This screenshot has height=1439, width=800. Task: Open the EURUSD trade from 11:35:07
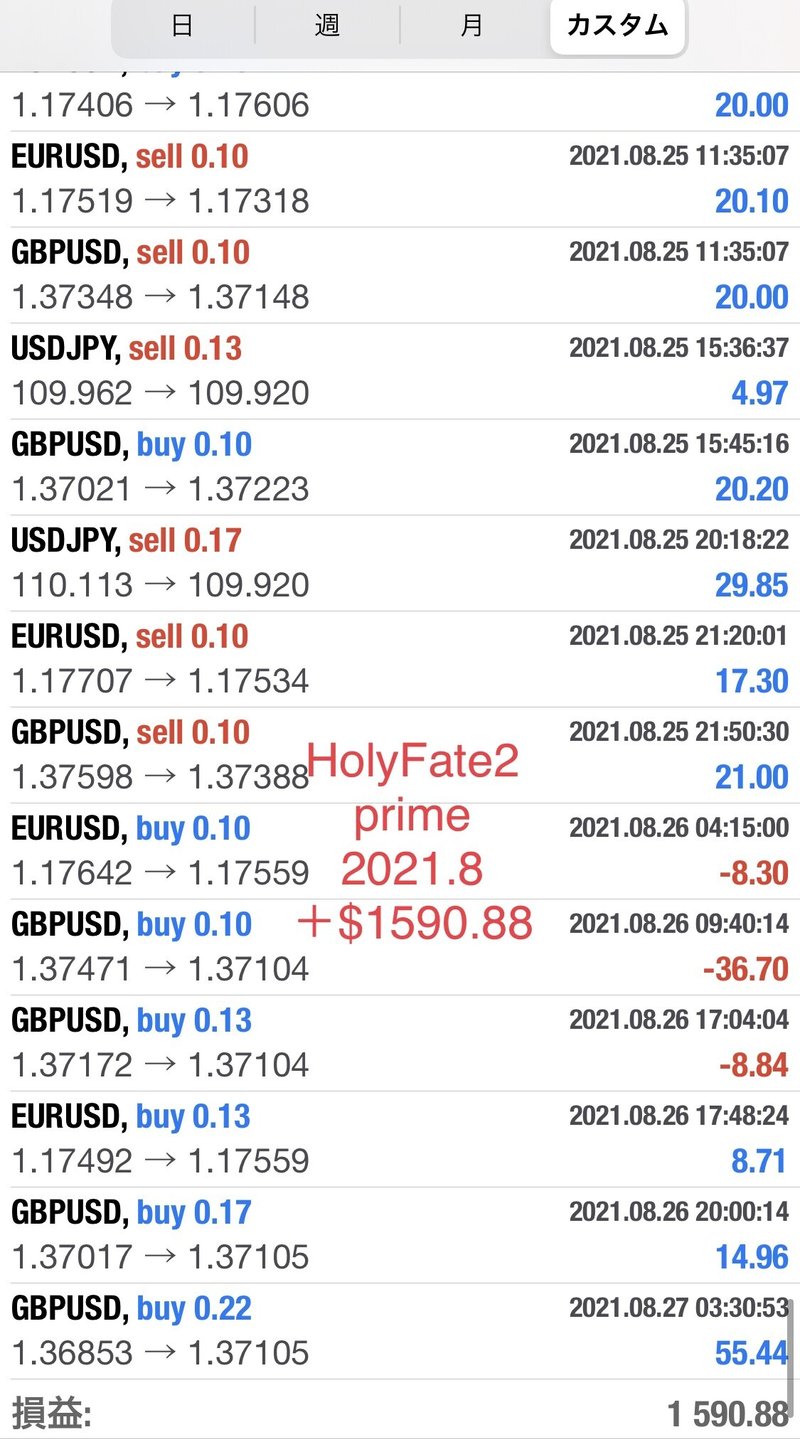click(x=400, y=179)
